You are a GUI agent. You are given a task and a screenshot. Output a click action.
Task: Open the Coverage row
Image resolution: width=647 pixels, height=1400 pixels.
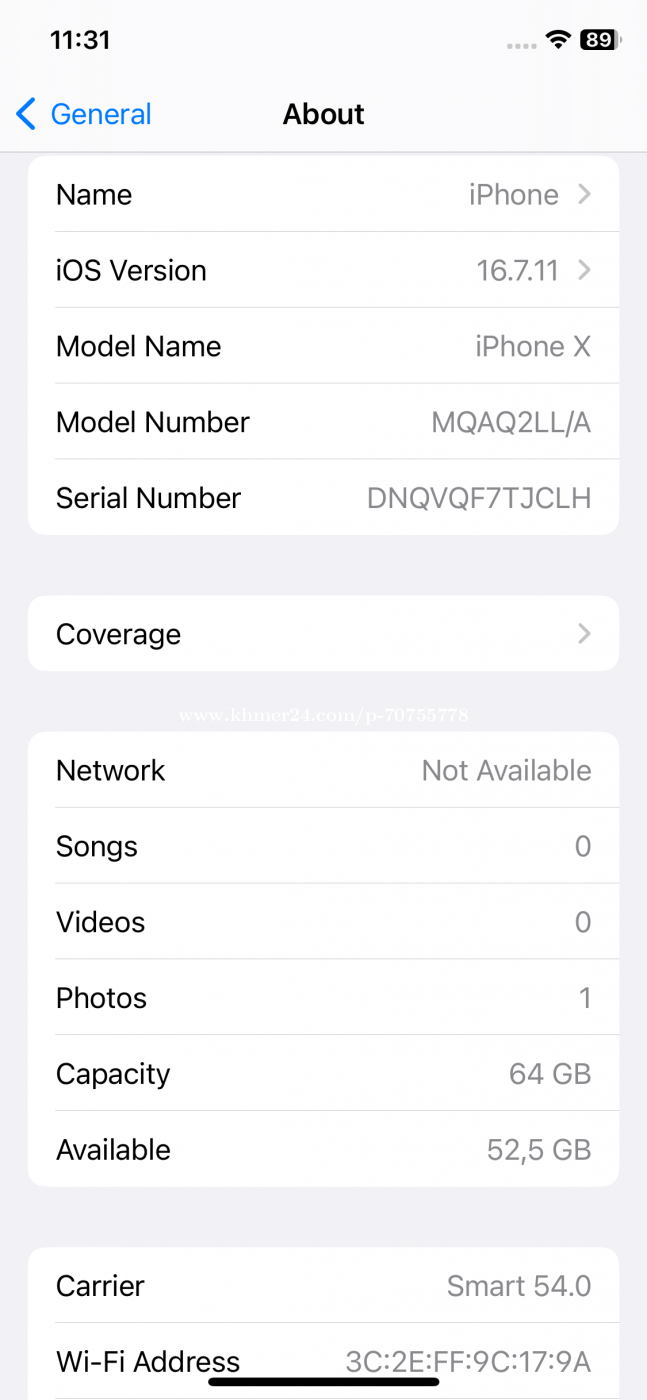(323, 634)
